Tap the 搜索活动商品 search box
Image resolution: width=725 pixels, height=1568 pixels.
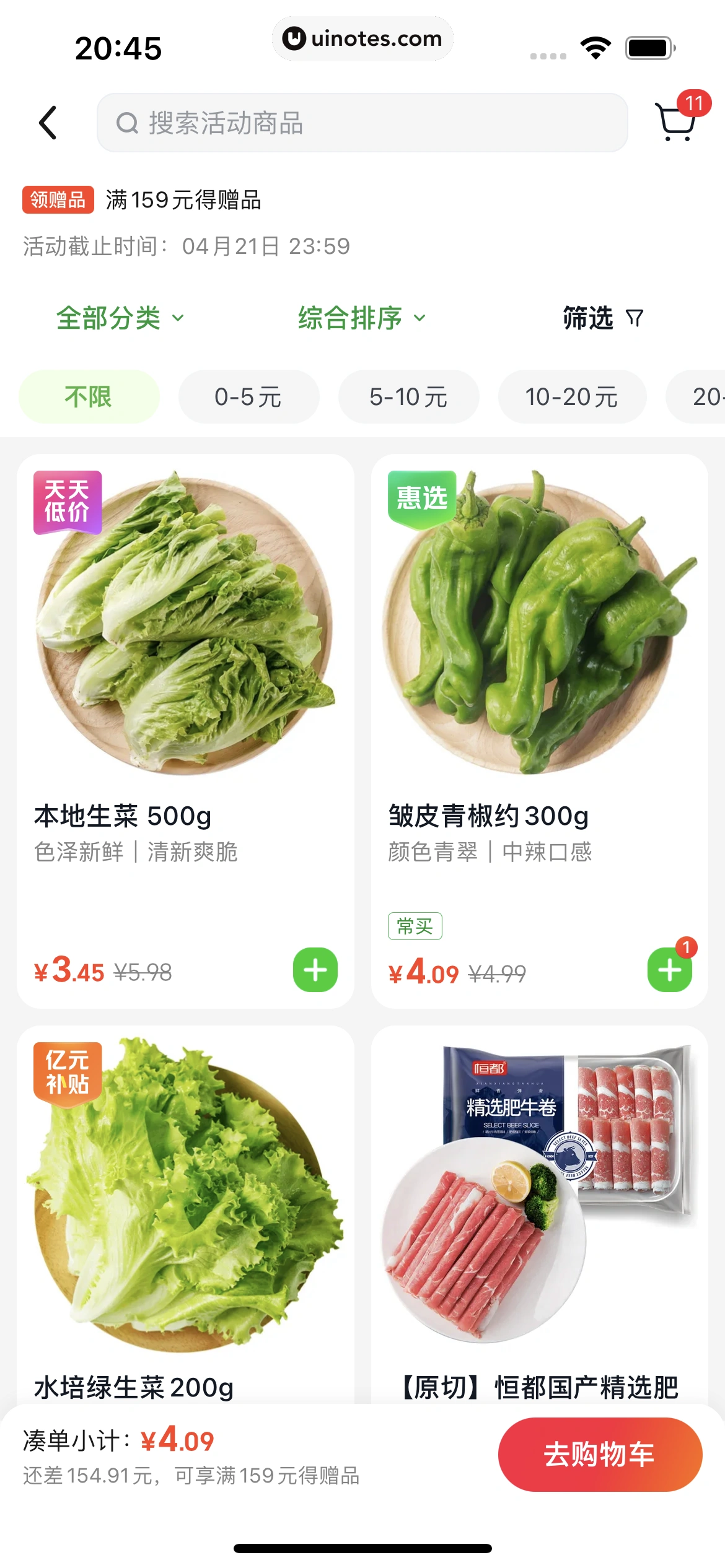[362, 123]
